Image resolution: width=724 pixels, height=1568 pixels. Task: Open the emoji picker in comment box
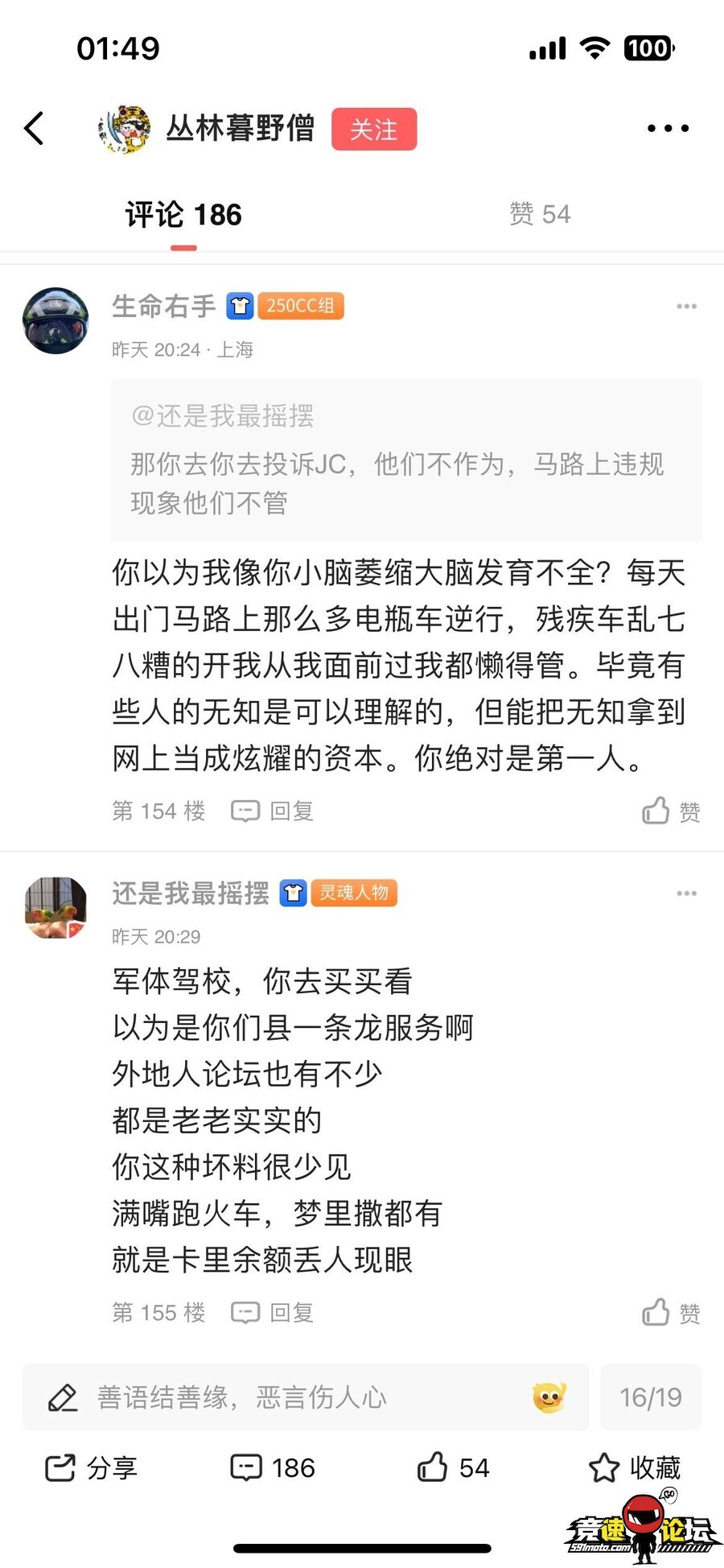pos(549,1397)
